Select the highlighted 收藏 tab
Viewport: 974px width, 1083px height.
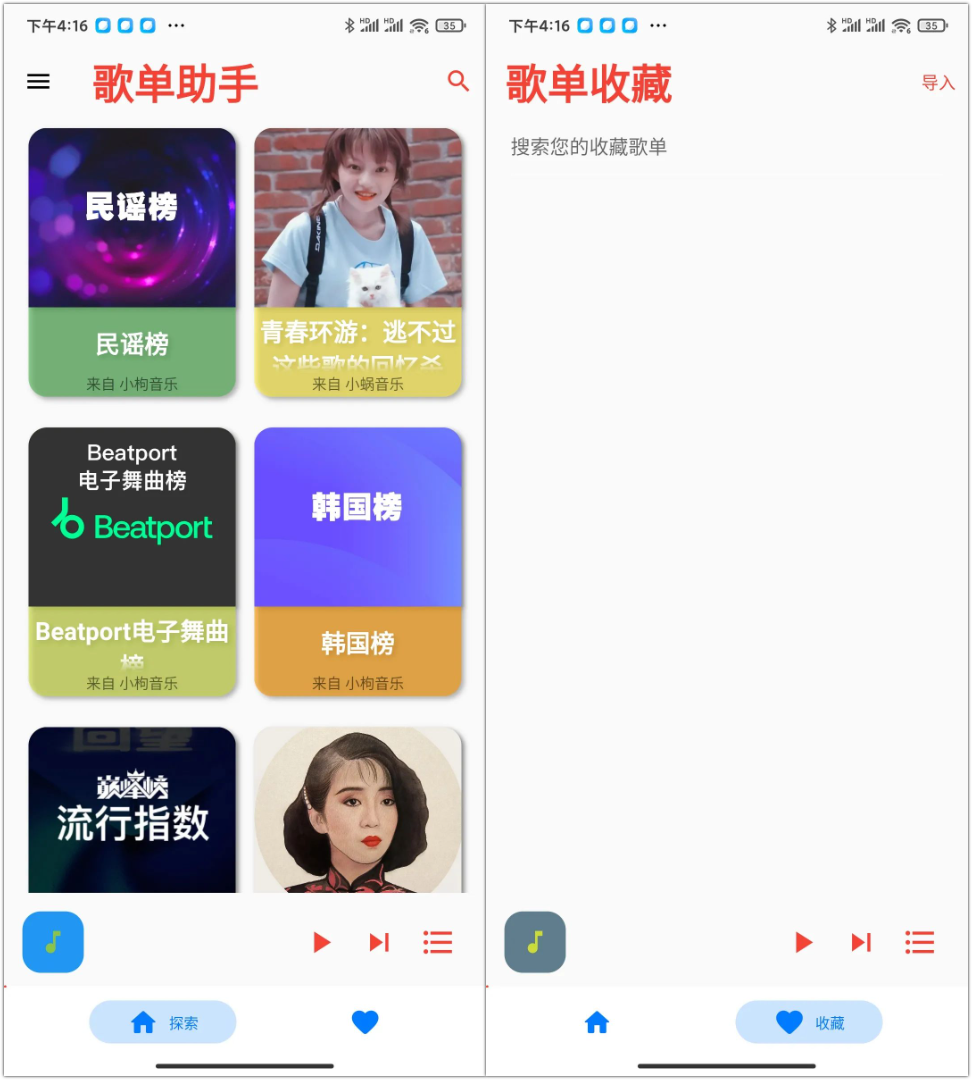(809, 1022)
